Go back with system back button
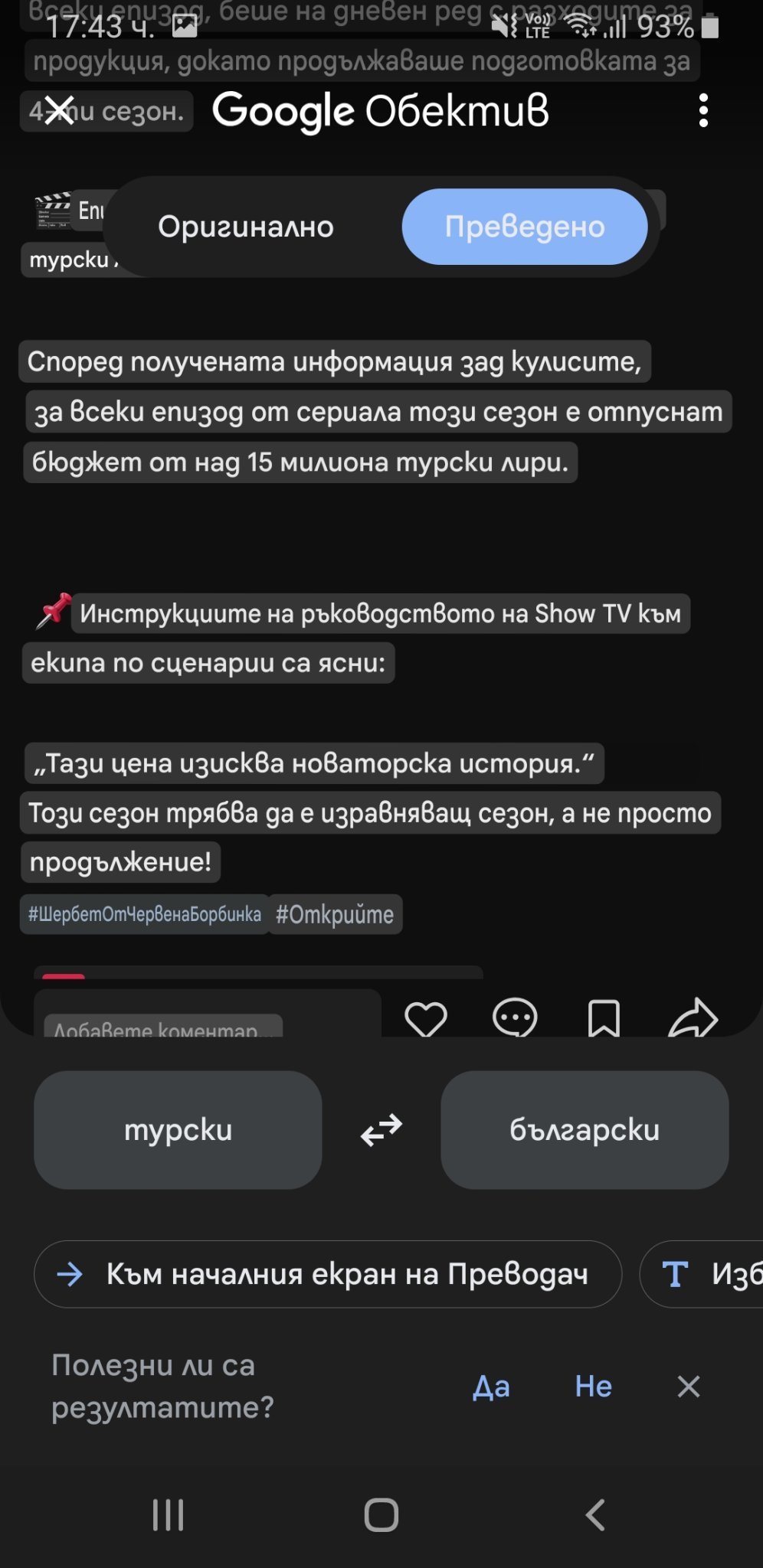 [x=595, y=1514]
